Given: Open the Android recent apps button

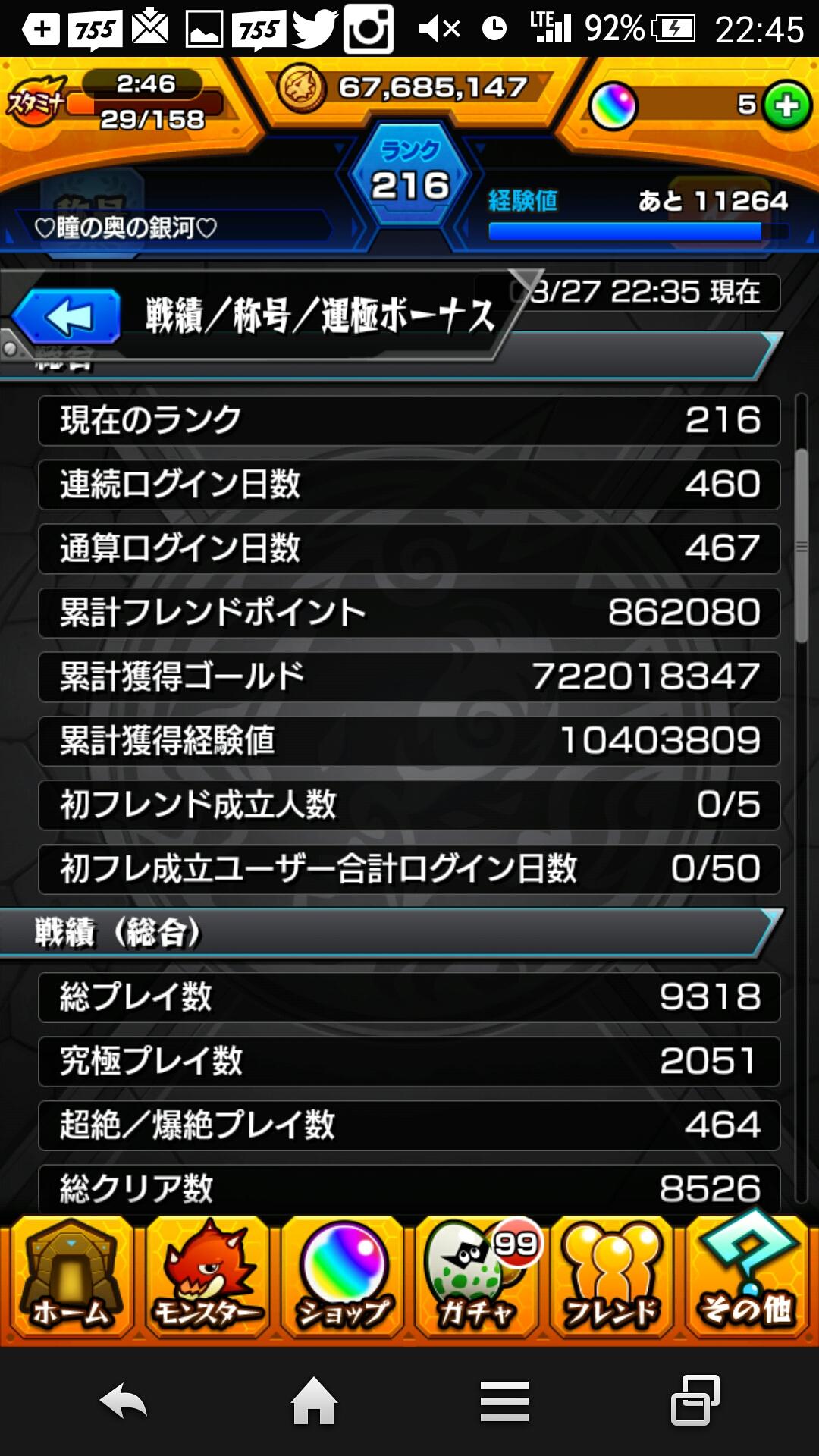Looking at the screenshot, I should click(x=695, y=1401).
